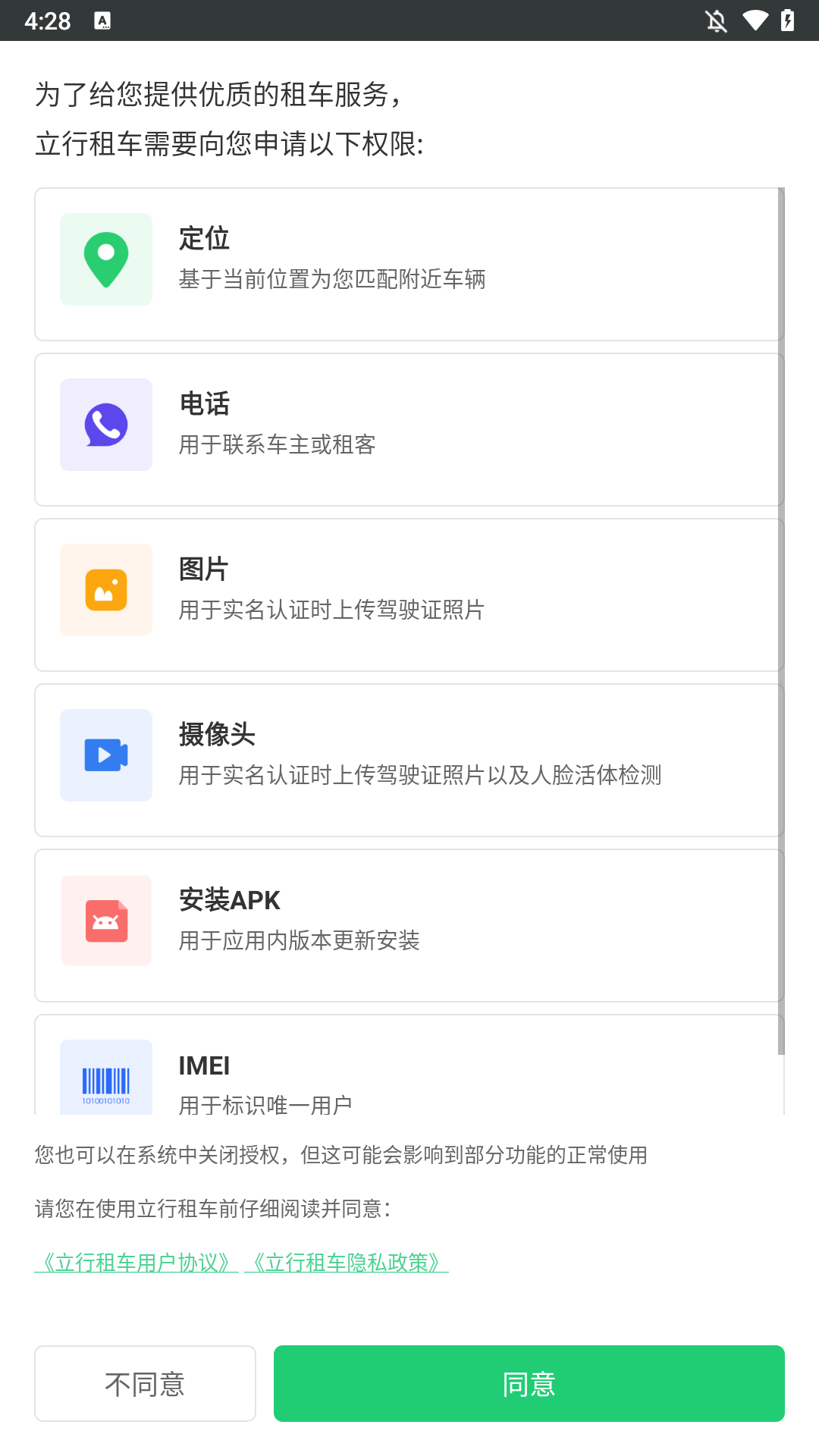Click the 电话 phone permission icon
The height and width of the screenshot is (1456, 819).
pos(105,424)
